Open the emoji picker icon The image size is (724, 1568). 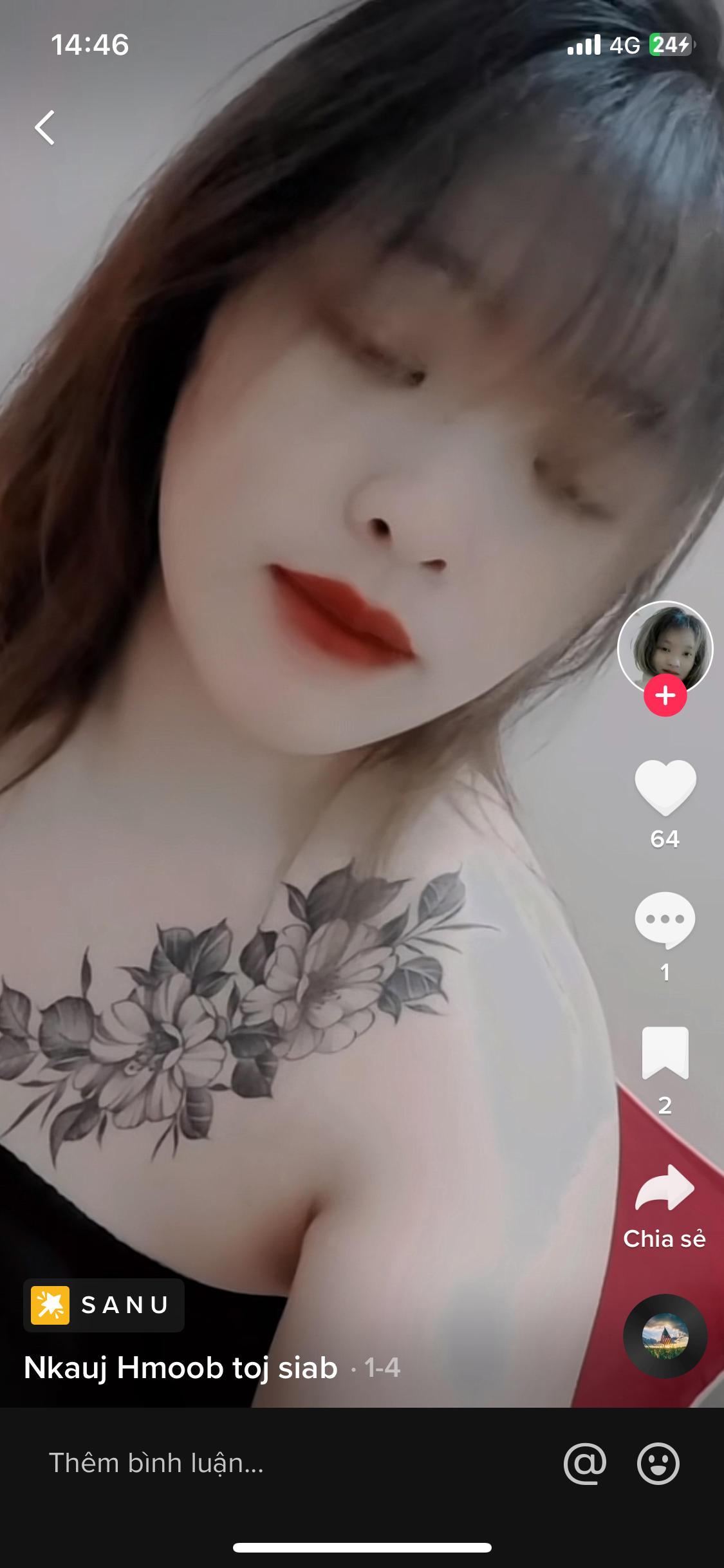click(x=658, y=1463)
